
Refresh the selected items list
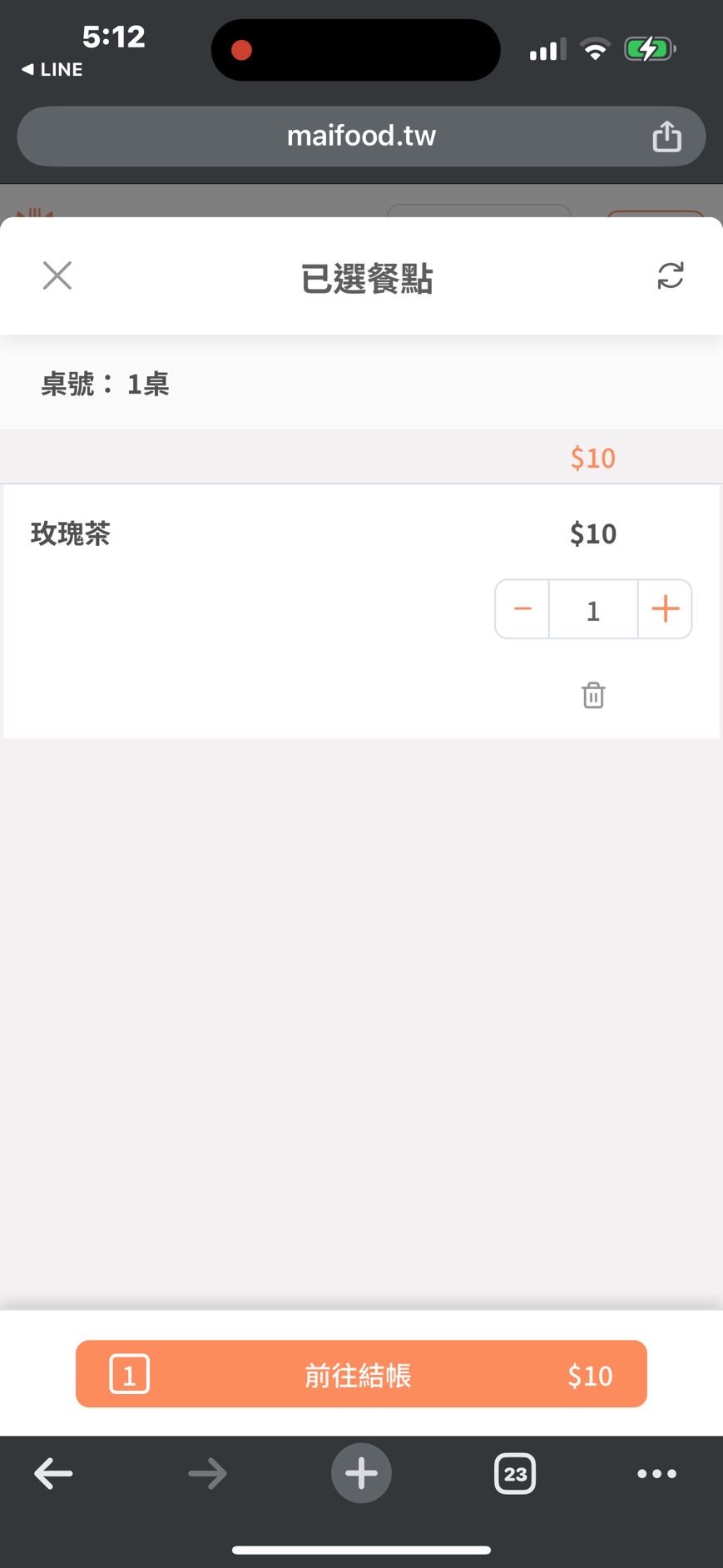coord(670,275)
